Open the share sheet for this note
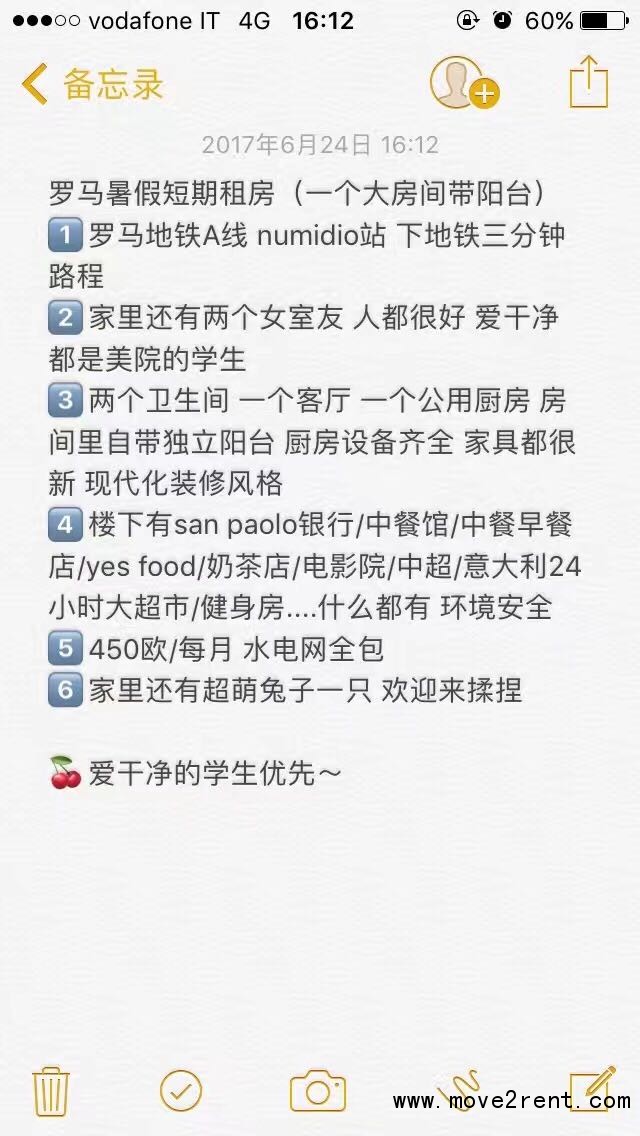 (588, 82)
